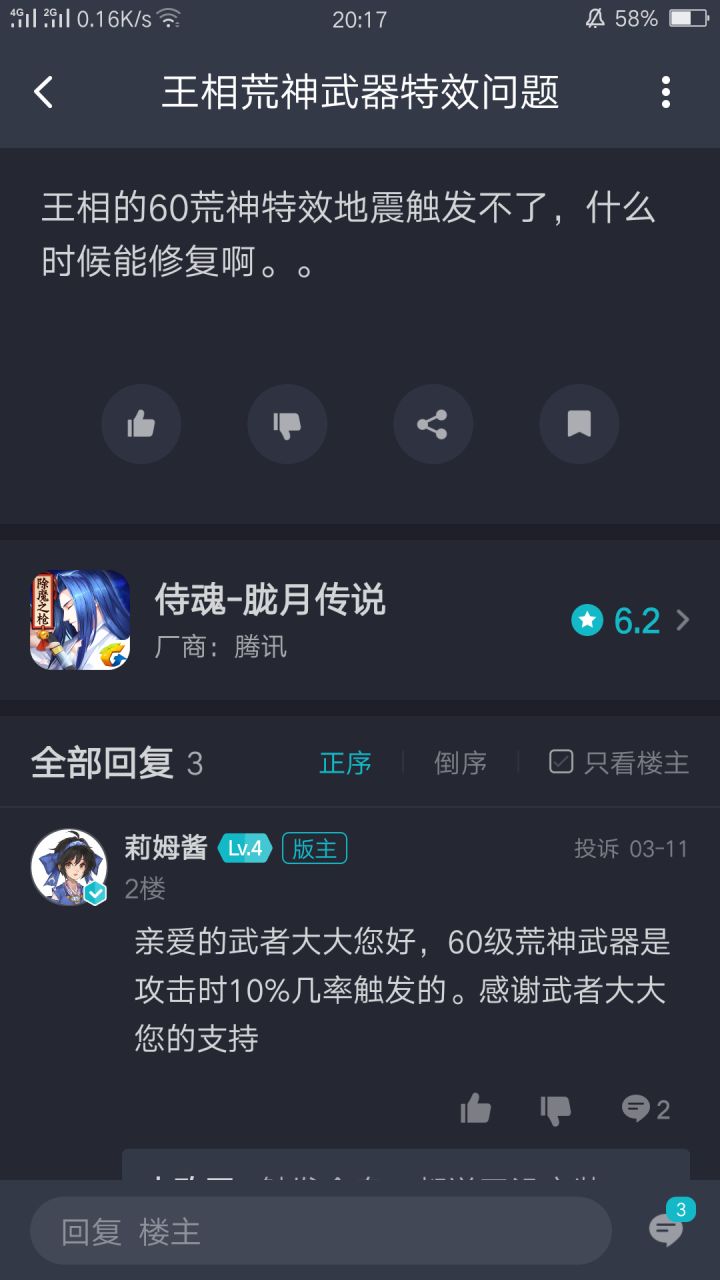This screenshot has height=1280, width=720.
Task: Tap the Lv.4 level badge
Action: point(244,847)
